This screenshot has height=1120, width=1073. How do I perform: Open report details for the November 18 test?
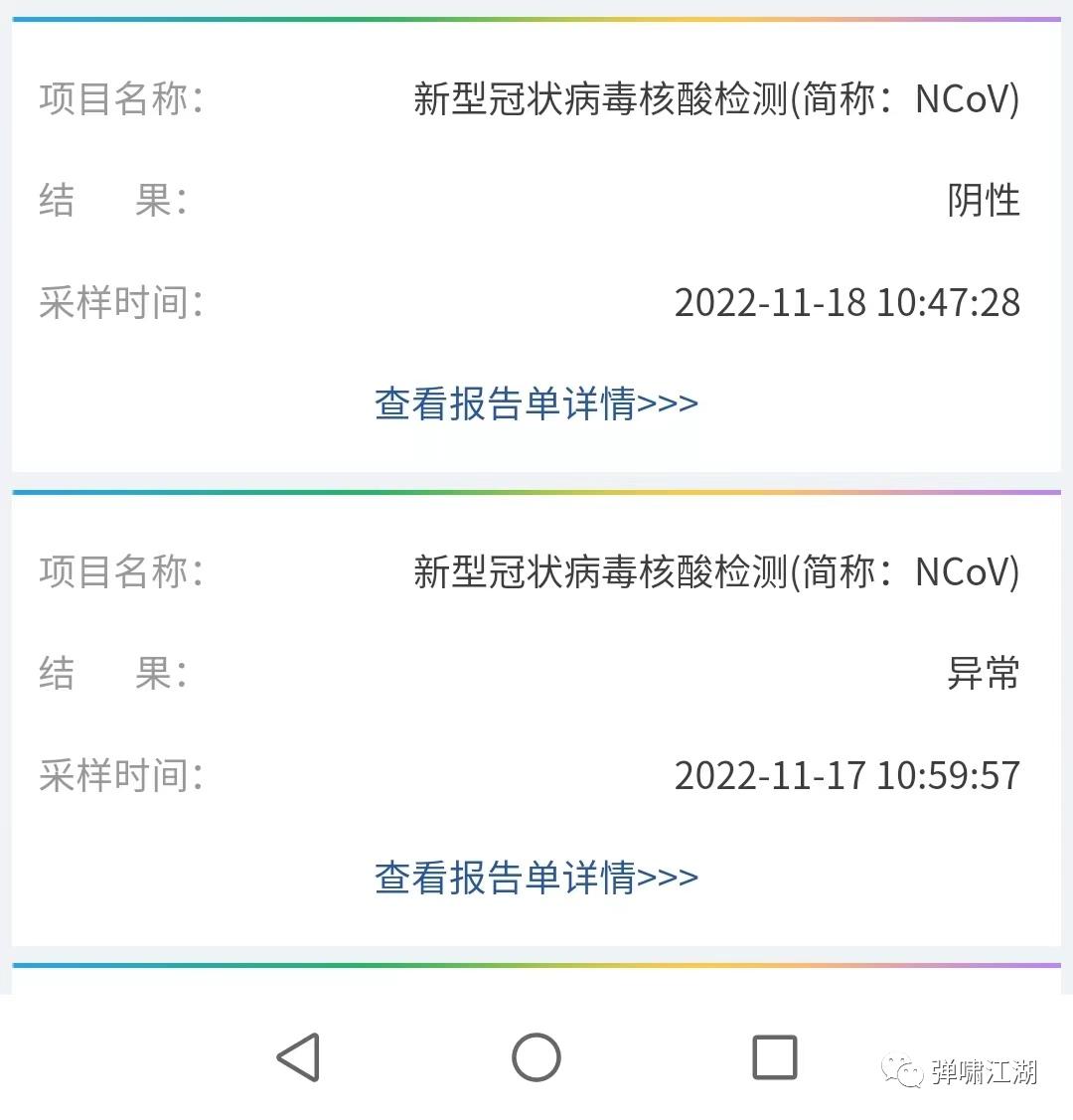[536, 403]
